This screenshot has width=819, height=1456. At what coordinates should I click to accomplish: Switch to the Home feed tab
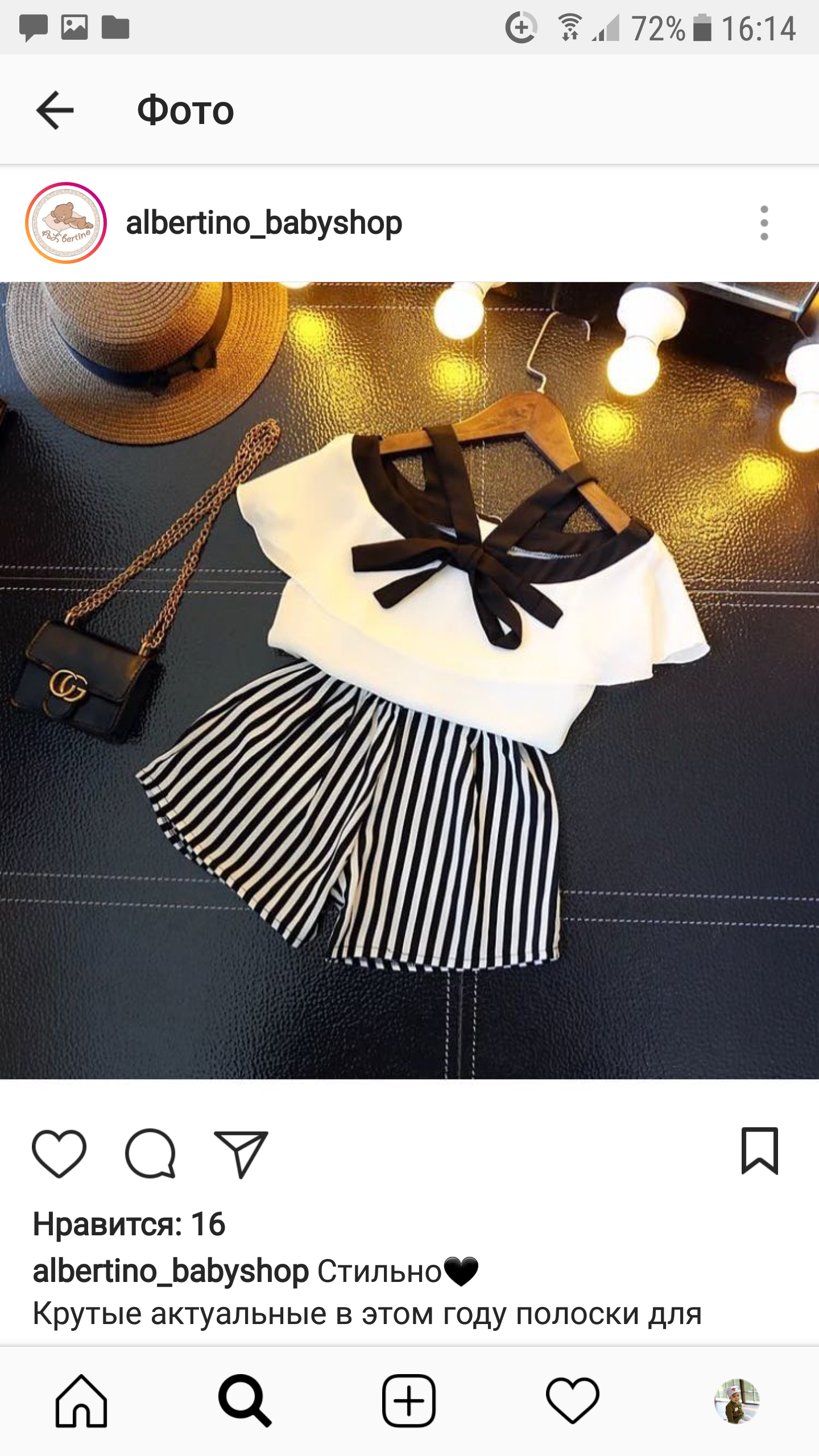point(81,1400)
